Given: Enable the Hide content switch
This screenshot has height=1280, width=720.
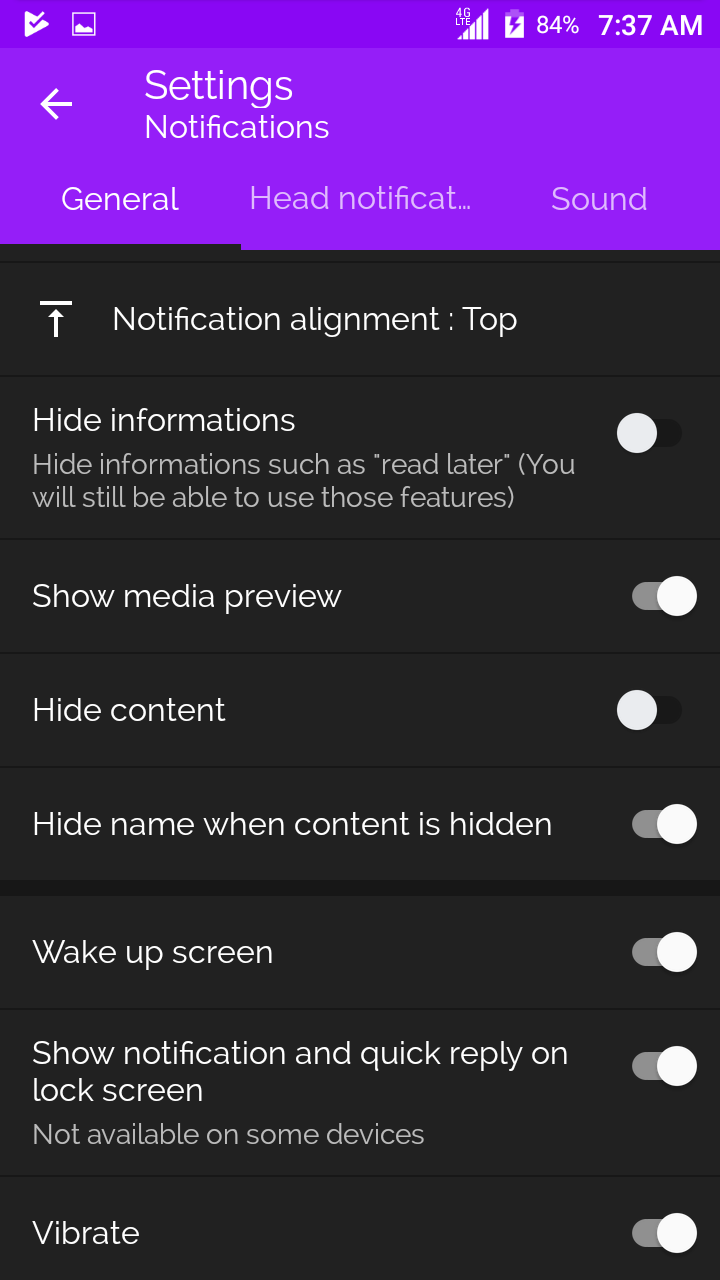Looking at the screenshot, I should tap(650, 710).
